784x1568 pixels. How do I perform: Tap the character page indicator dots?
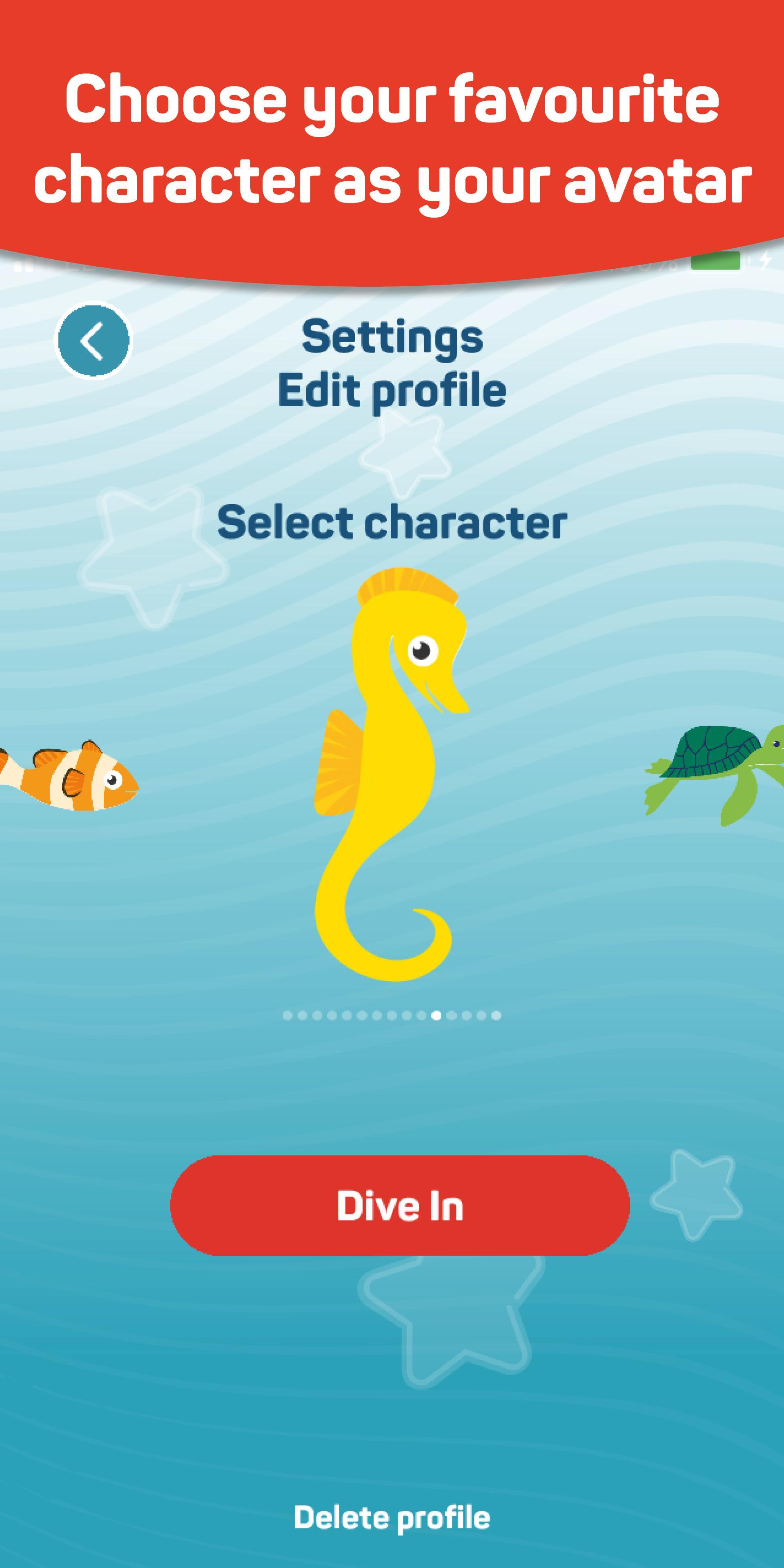coord(392,1015)
